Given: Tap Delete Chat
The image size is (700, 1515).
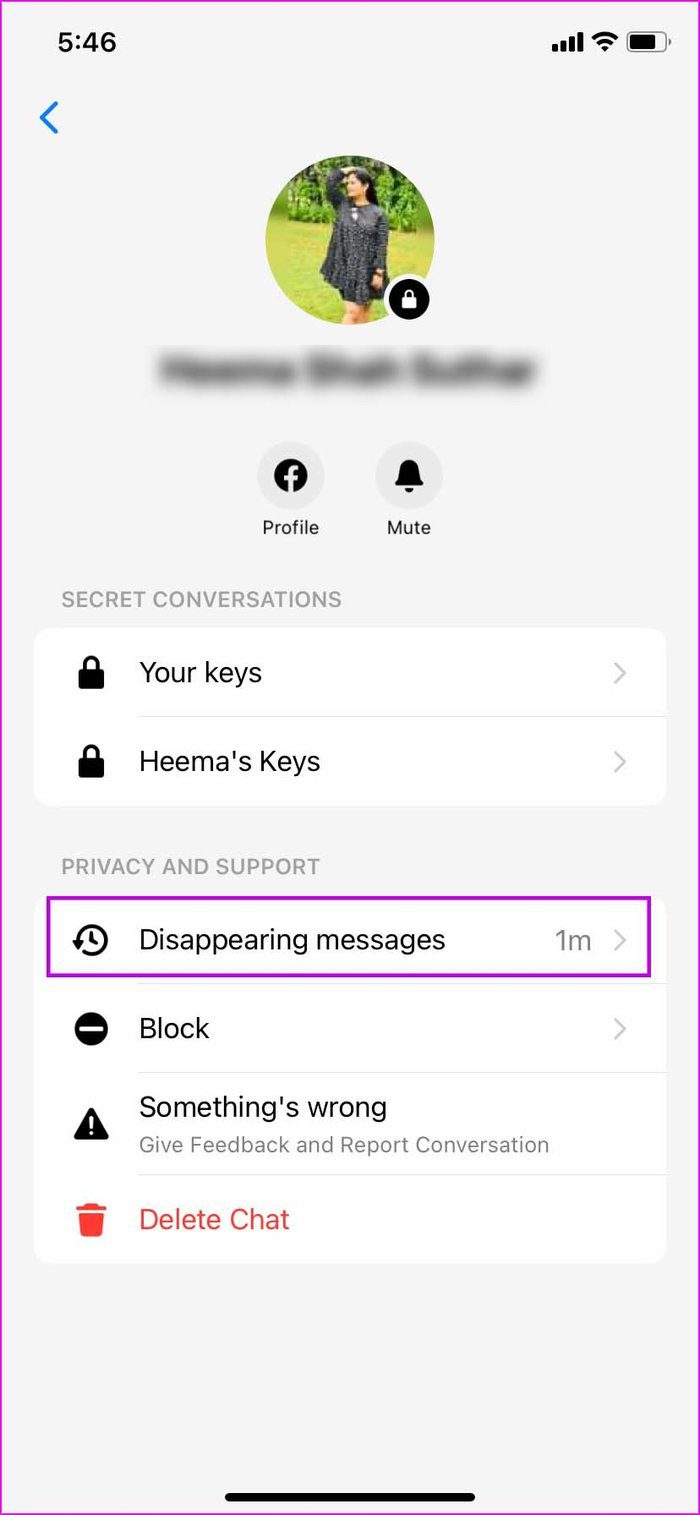Looking at the screenshot, I should click(x=350, y=1219).
